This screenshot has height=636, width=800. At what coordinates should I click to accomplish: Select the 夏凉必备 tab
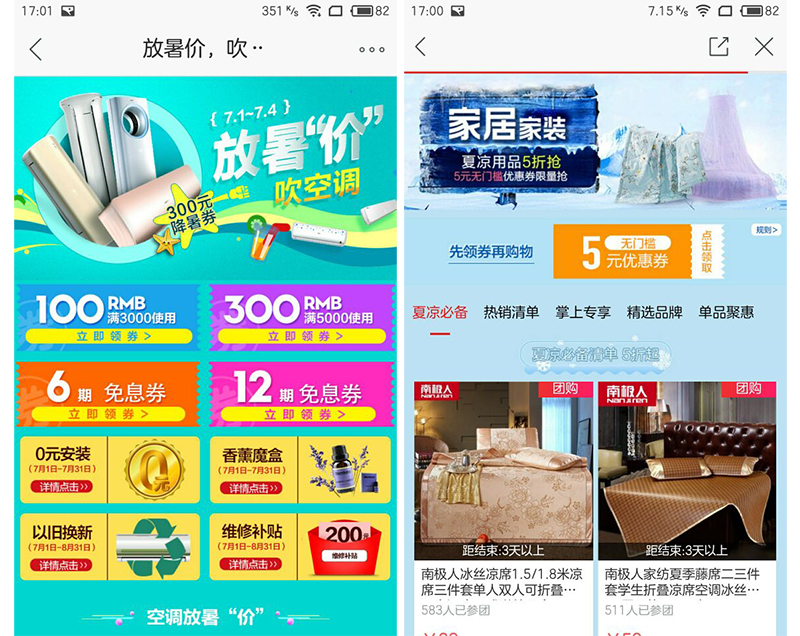pyautogui.click(x=440, y=313)
